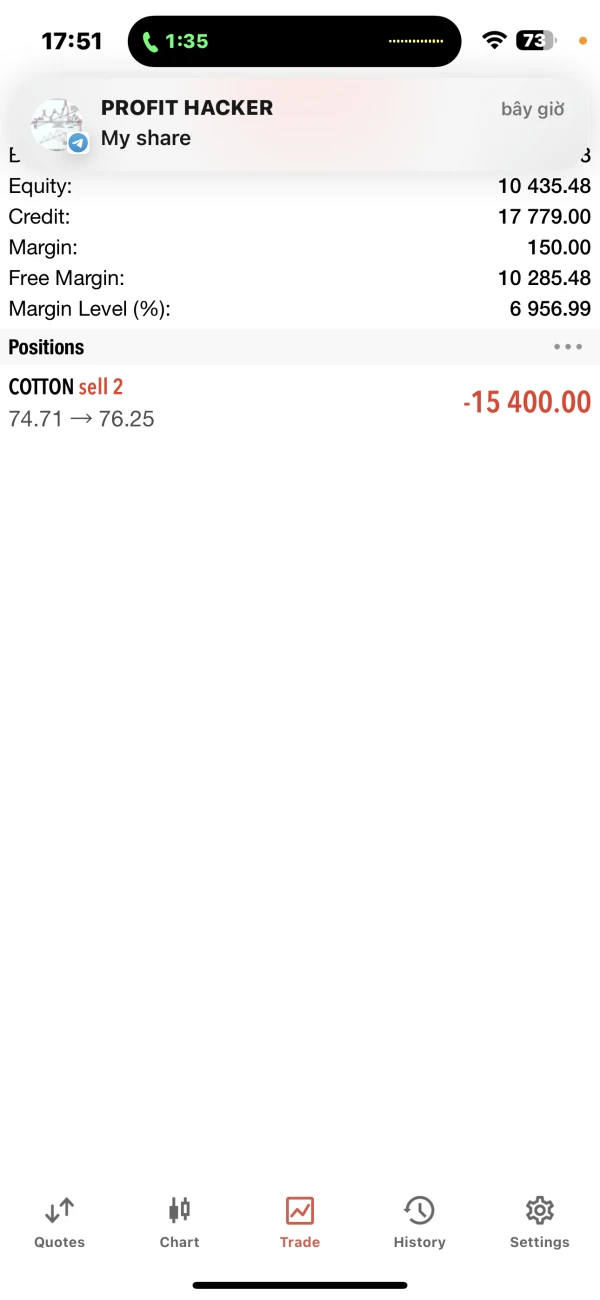The width and height of the screenshot is (600, 1300).
Task: Open the Settings tab
Action: point(539,1222)
